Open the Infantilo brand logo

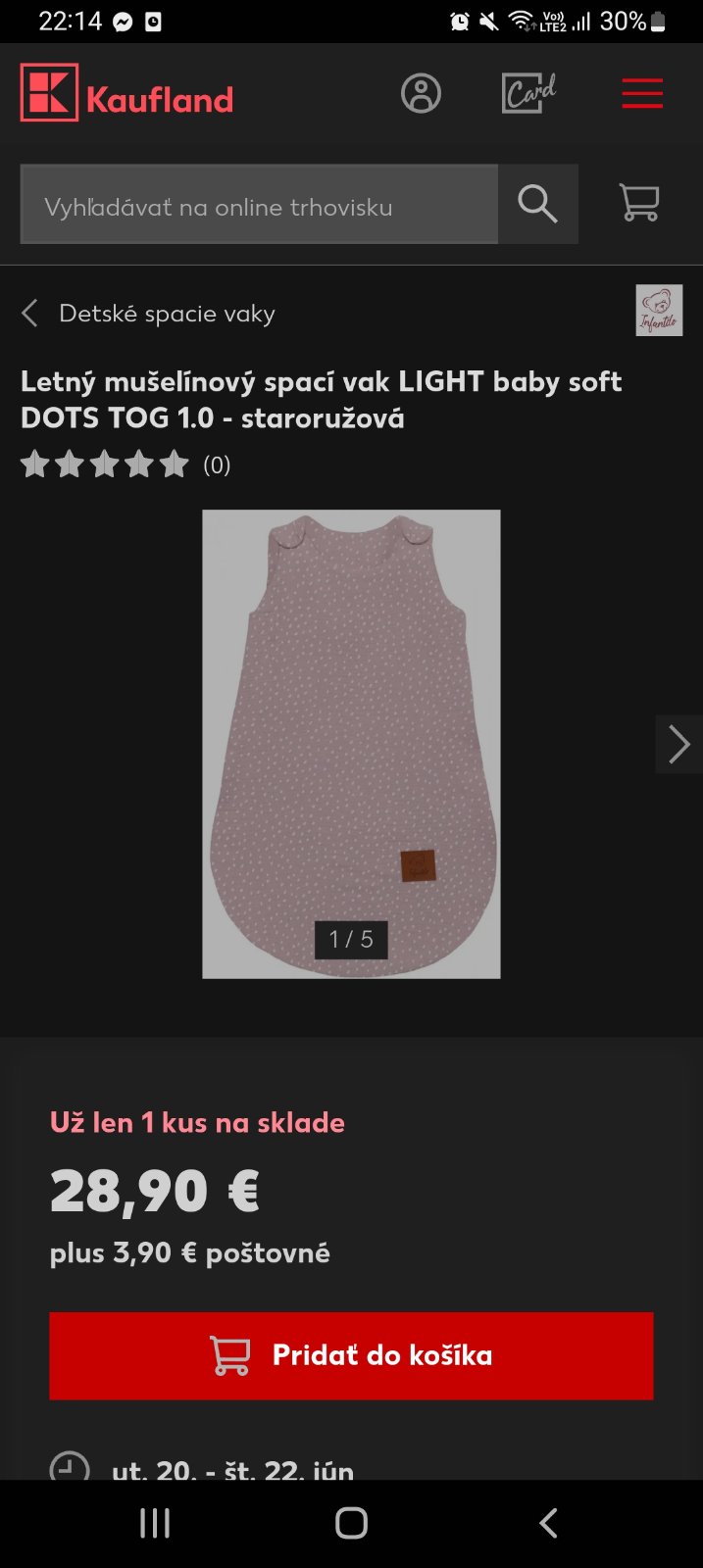(x=659, y=311)
